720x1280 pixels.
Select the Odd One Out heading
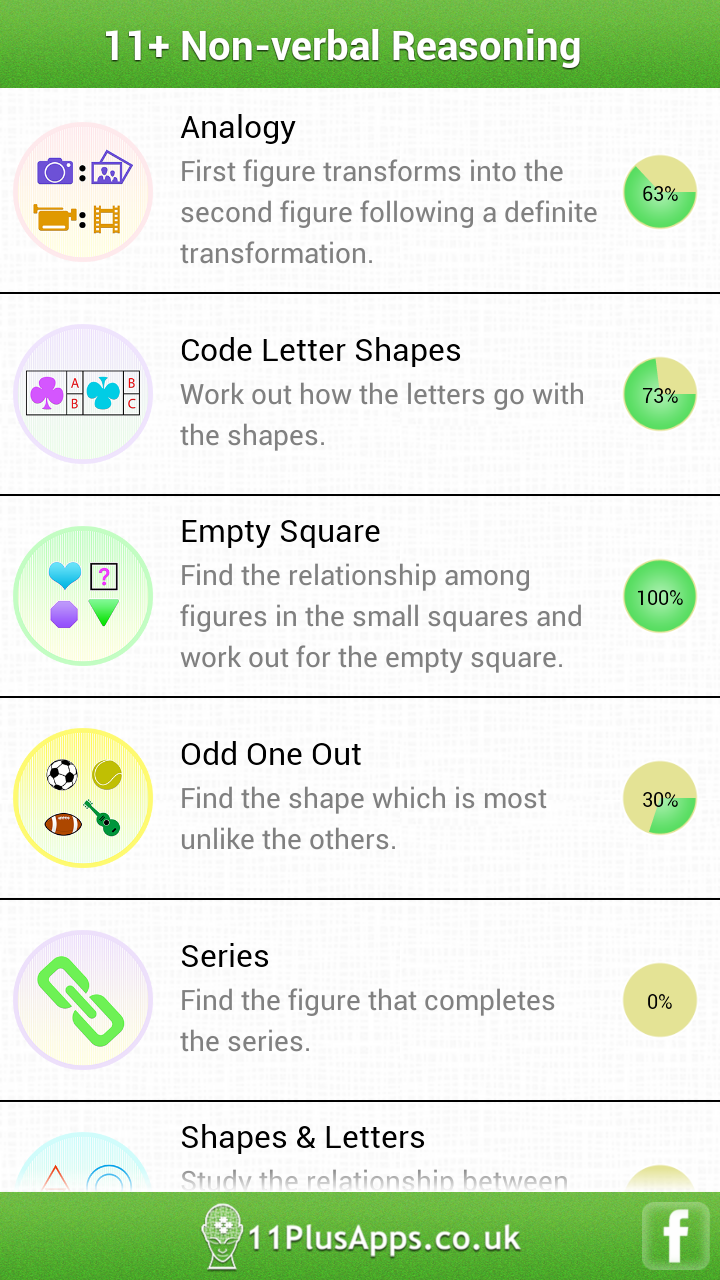coord(270,754)
